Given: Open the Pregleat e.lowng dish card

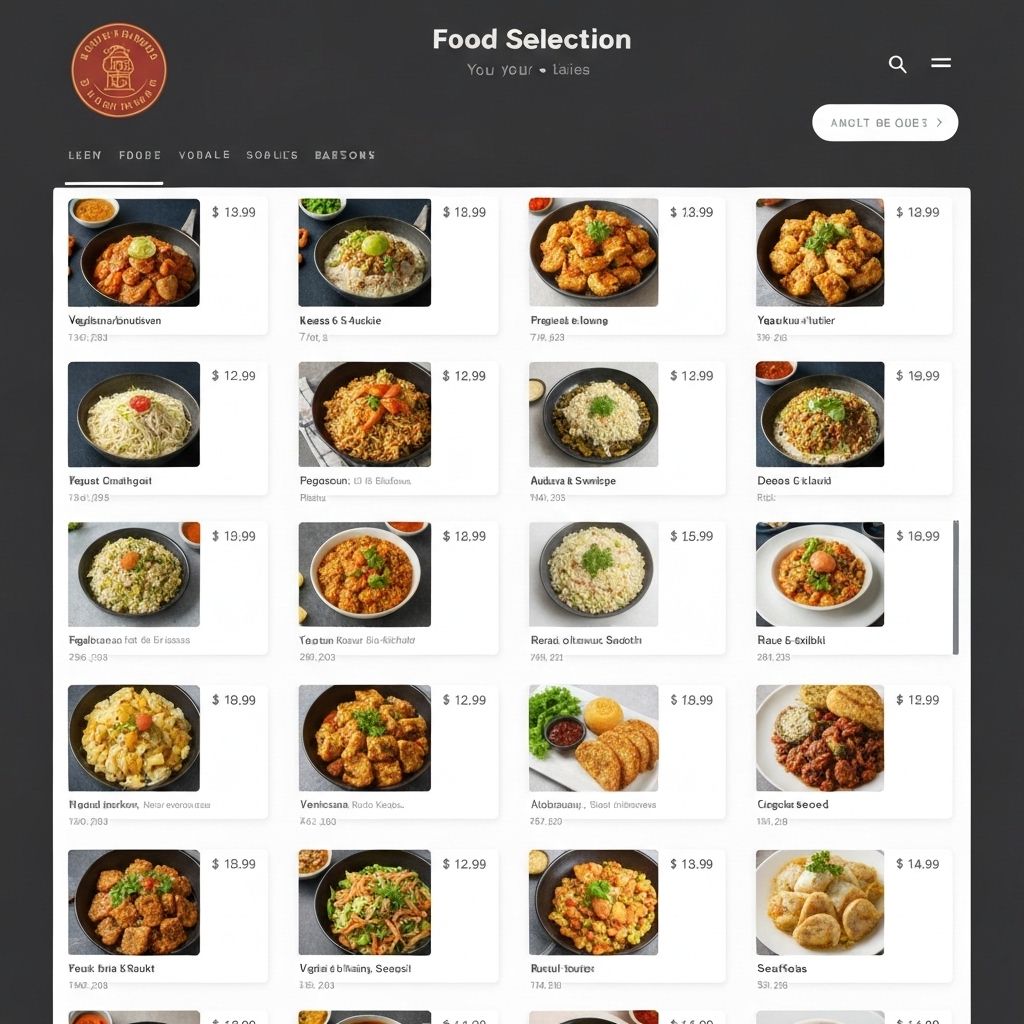Looking at the screenshot, I should click(626, 266).
